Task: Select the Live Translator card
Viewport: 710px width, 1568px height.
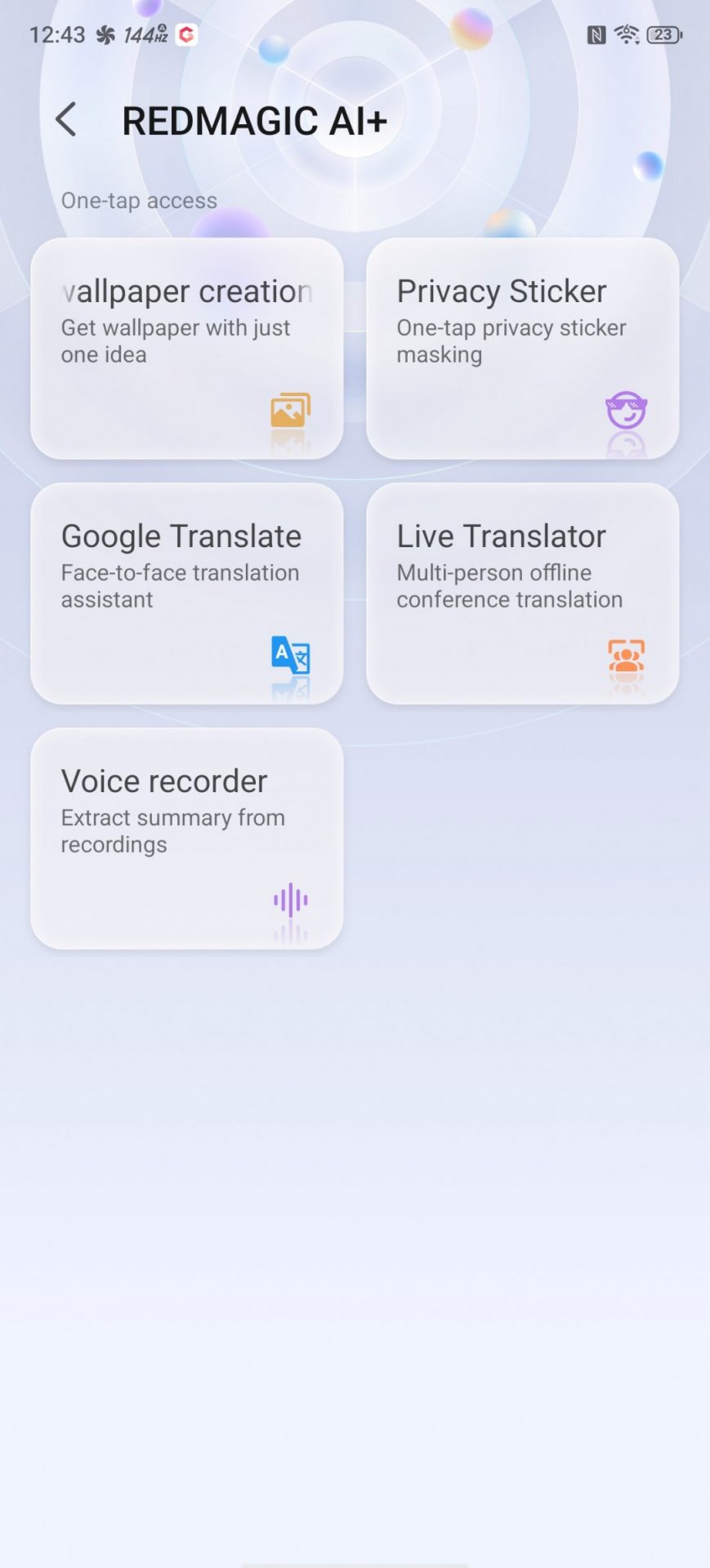Action: tap(522, 593)
